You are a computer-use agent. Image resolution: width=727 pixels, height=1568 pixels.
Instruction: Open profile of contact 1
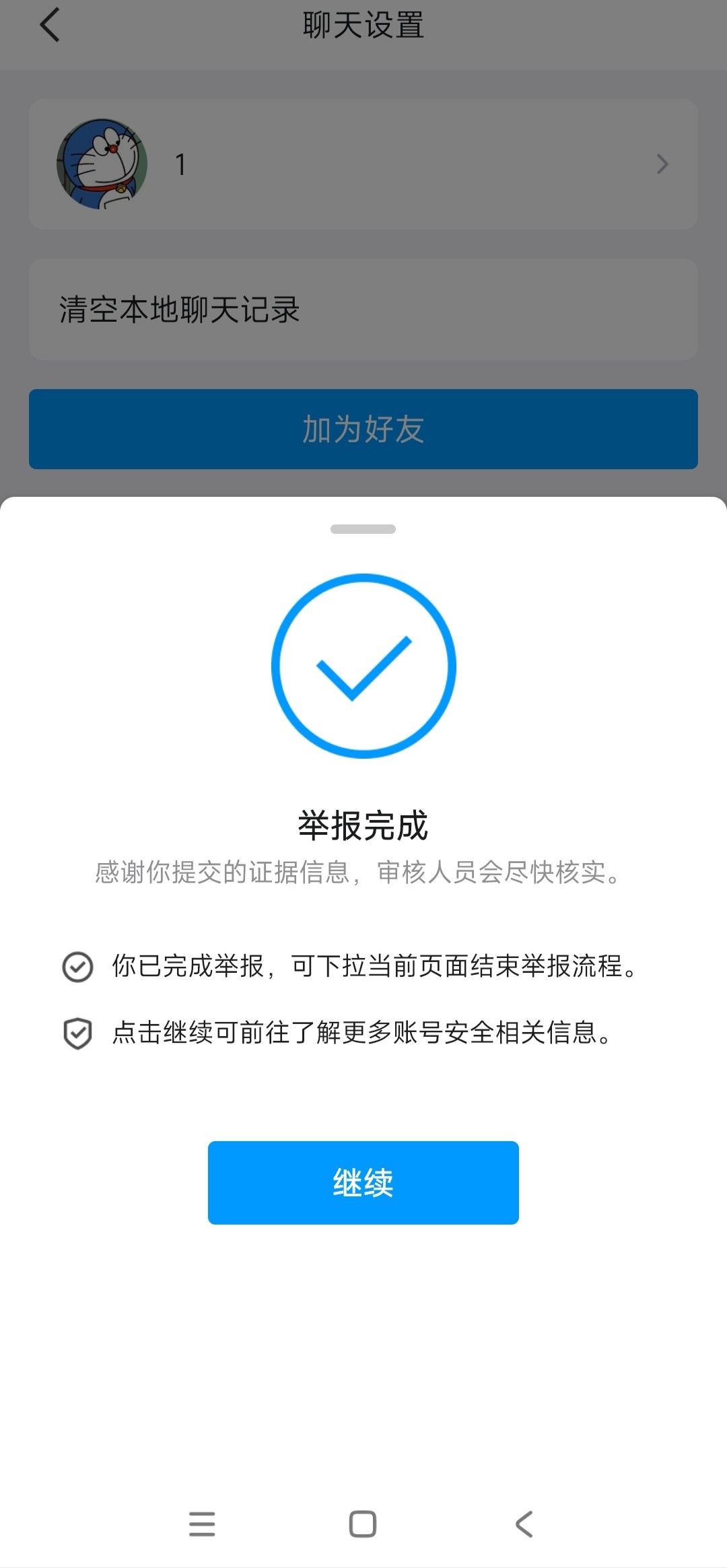[x=363, y=164]
